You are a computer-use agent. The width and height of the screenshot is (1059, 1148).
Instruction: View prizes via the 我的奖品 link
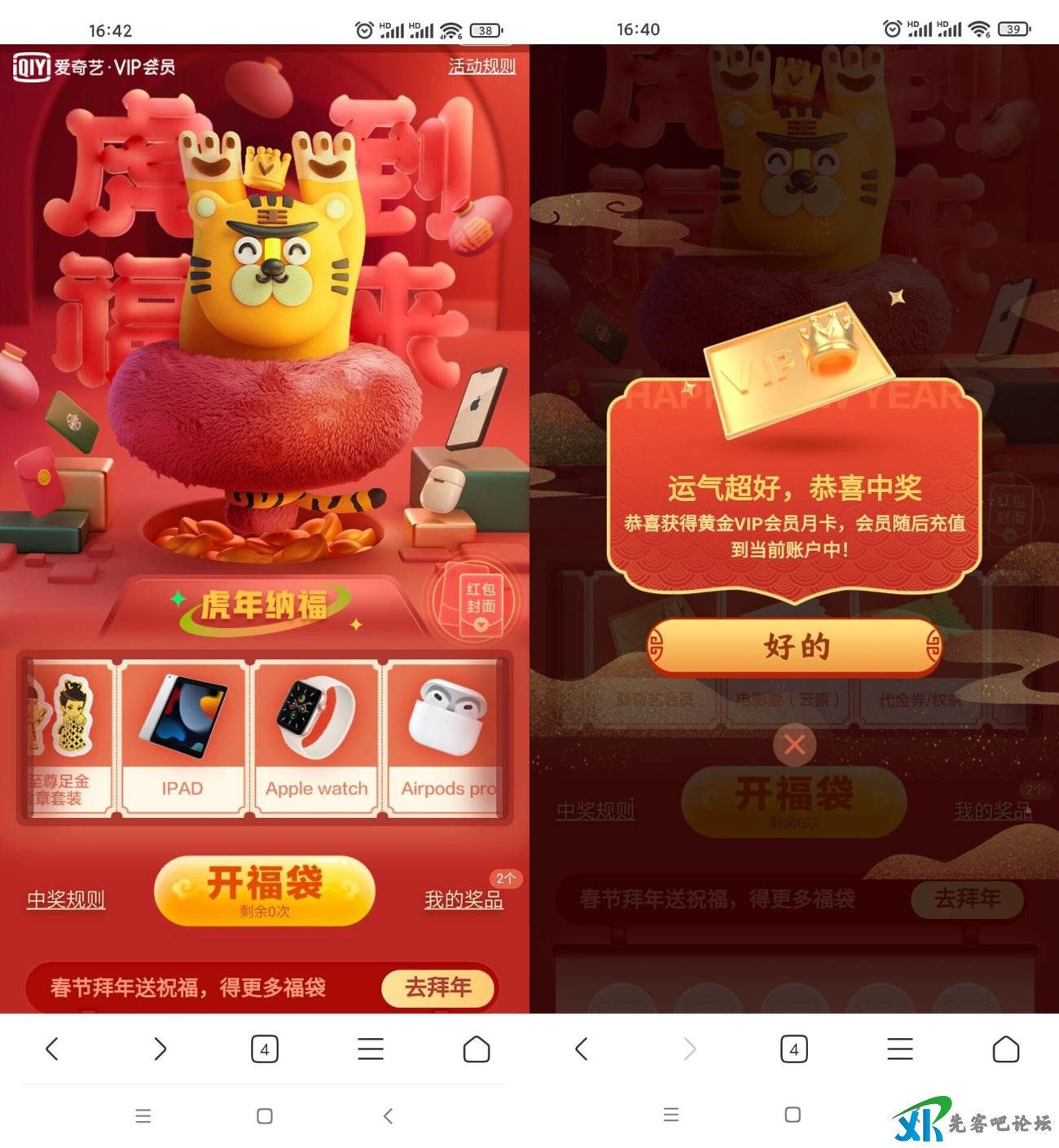coord(463,899)
